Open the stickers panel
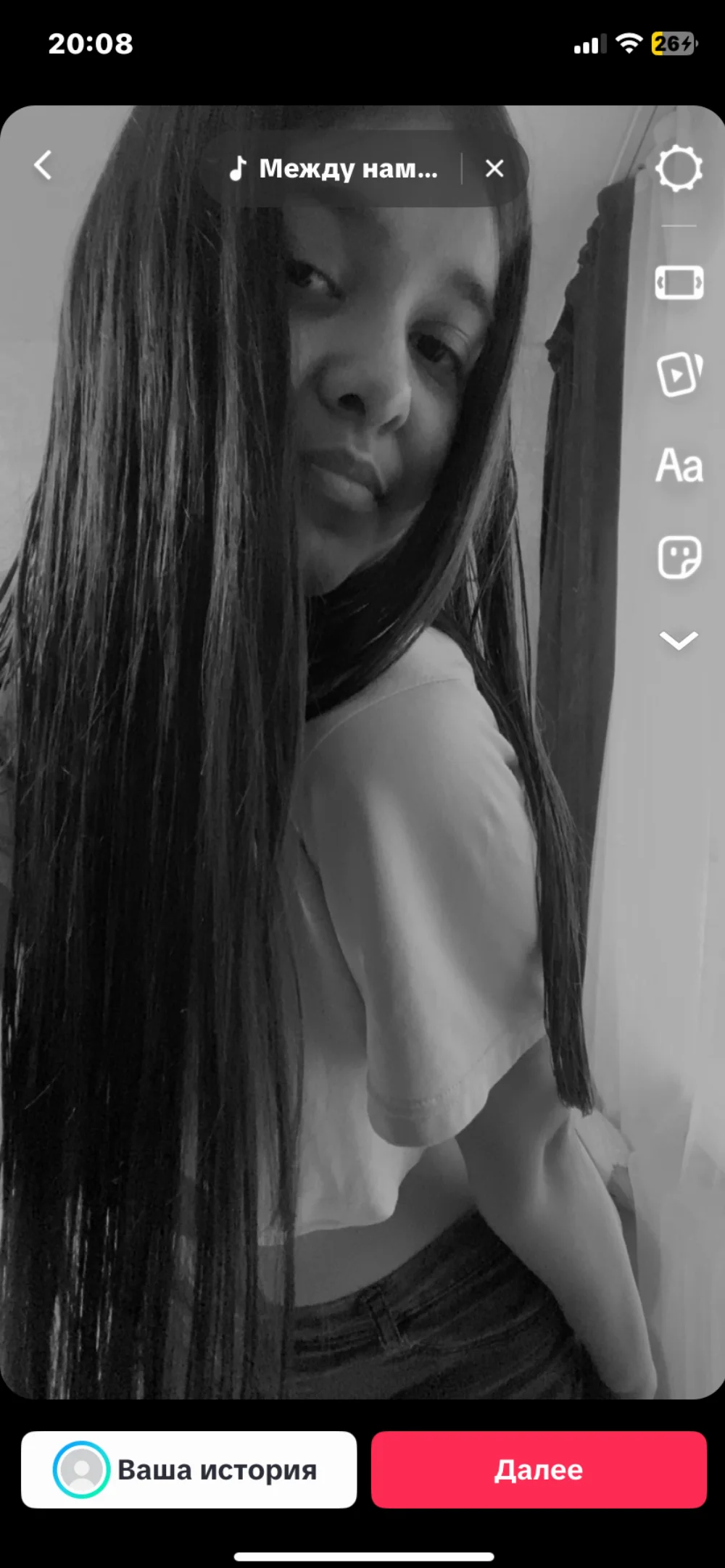Viewport: 725px width, 1568px height. [679, 556]
